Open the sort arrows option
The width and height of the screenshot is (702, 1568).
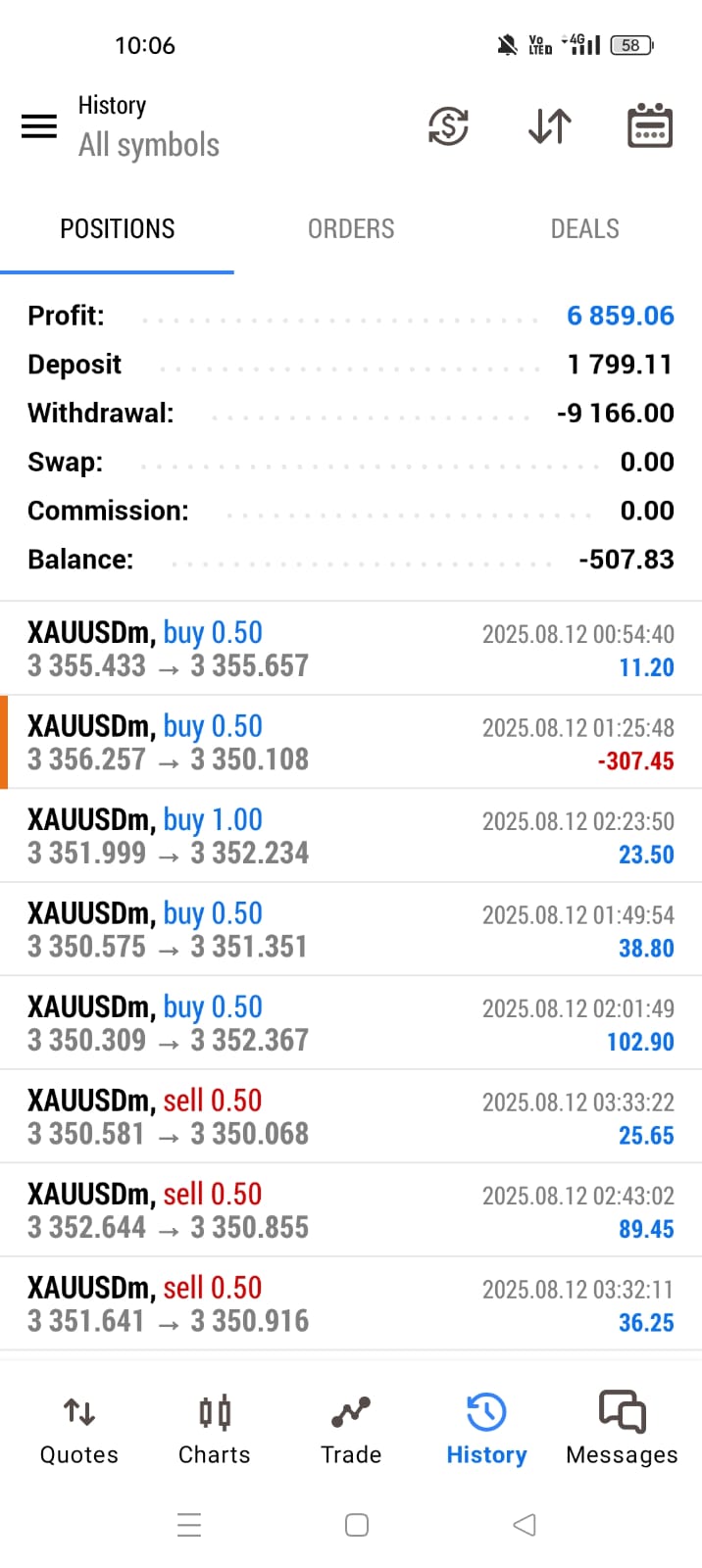549,126
